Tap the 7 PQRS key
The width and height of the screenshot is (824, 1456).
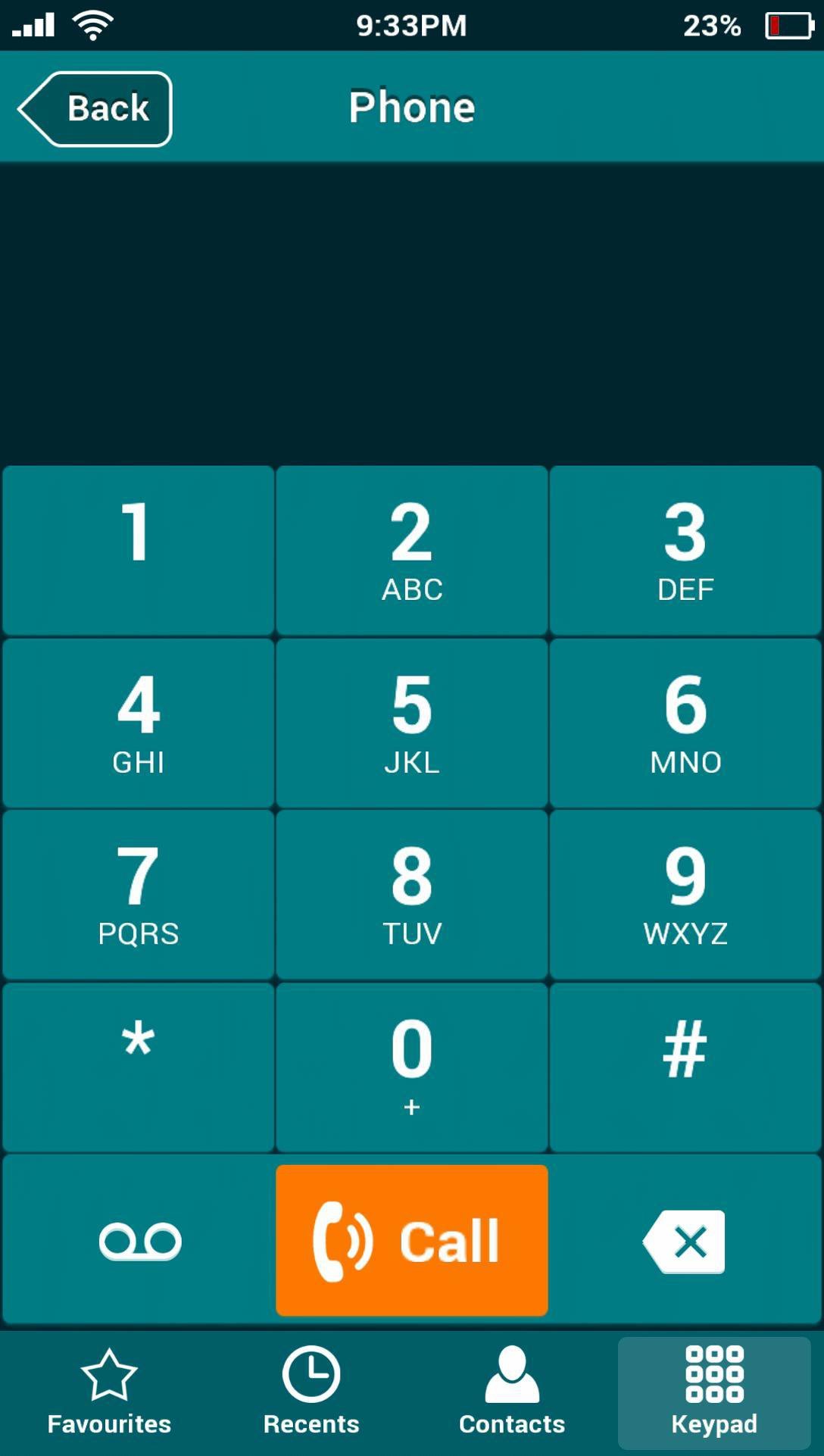coord(138,895)
